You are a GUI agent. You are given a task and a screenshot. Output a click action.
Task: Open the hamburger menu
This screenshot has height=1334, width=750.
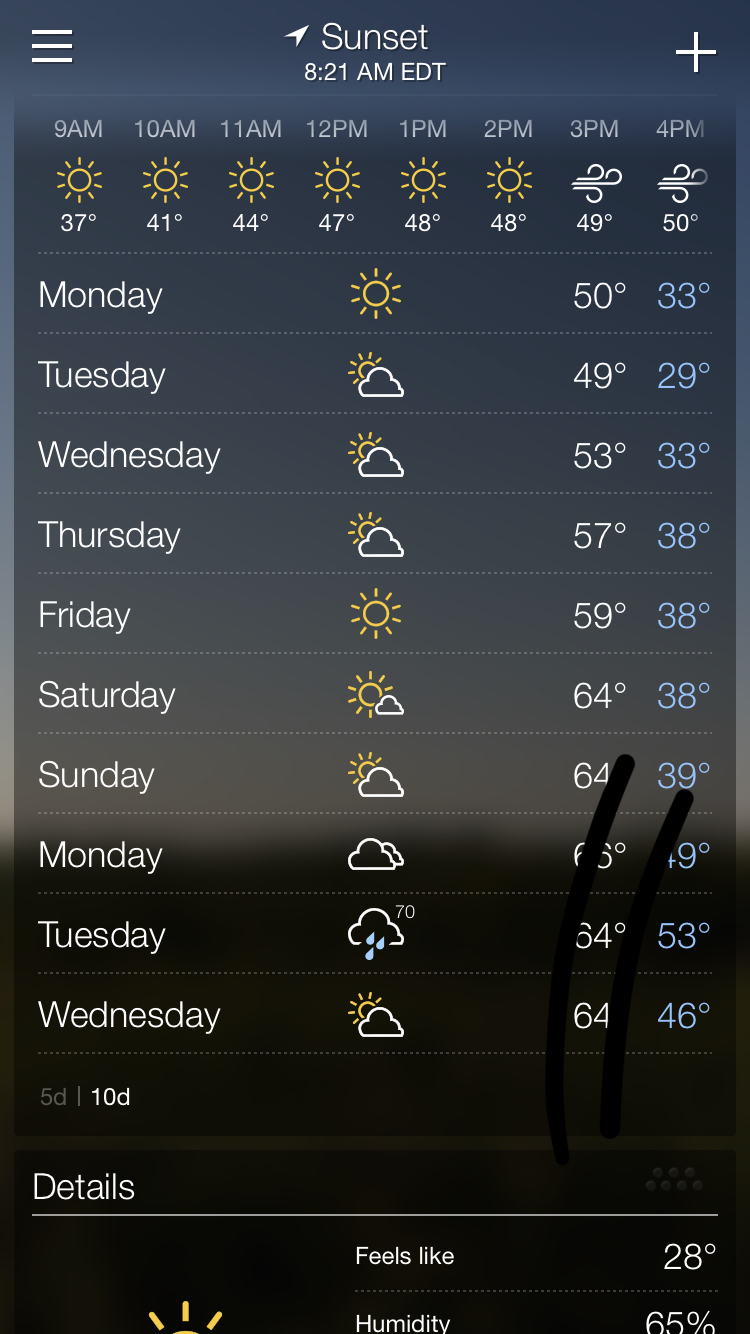(x=52, y=46)
